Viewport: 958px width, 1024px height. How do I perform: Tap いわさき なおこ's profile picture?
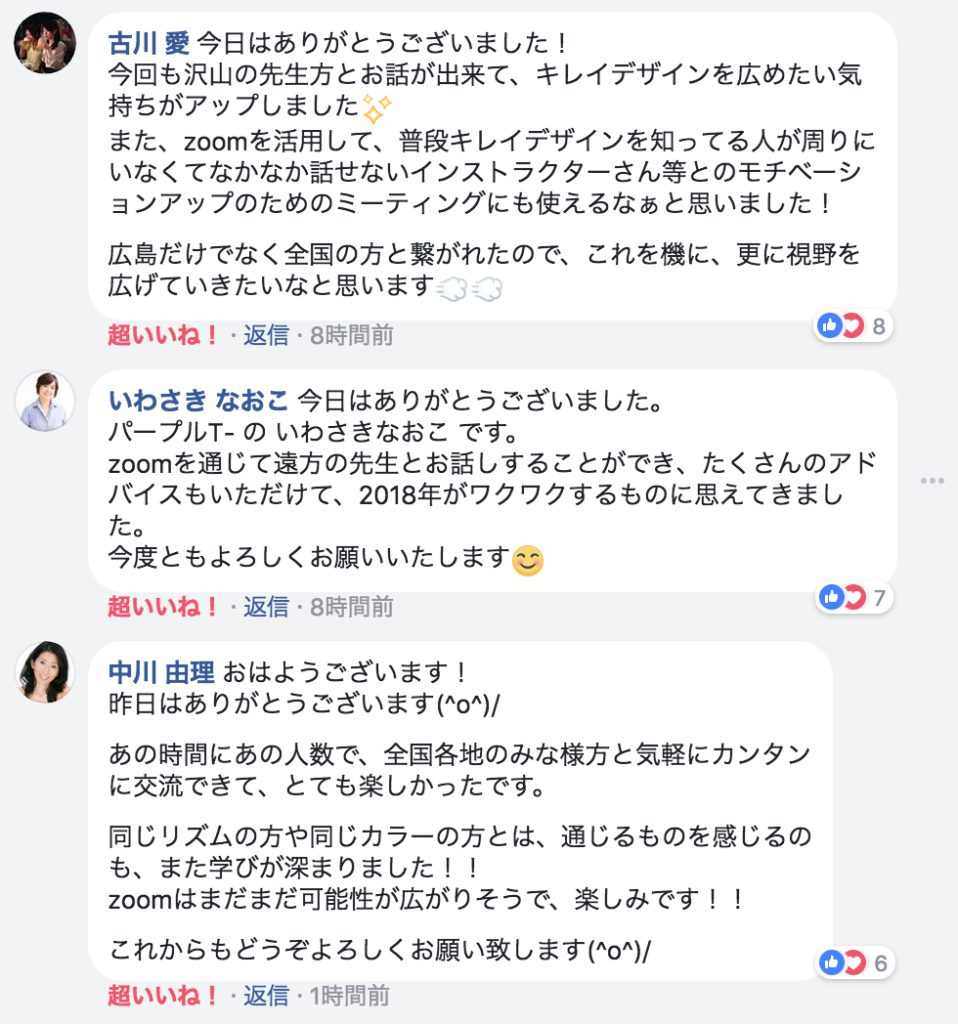pos(45,401)
